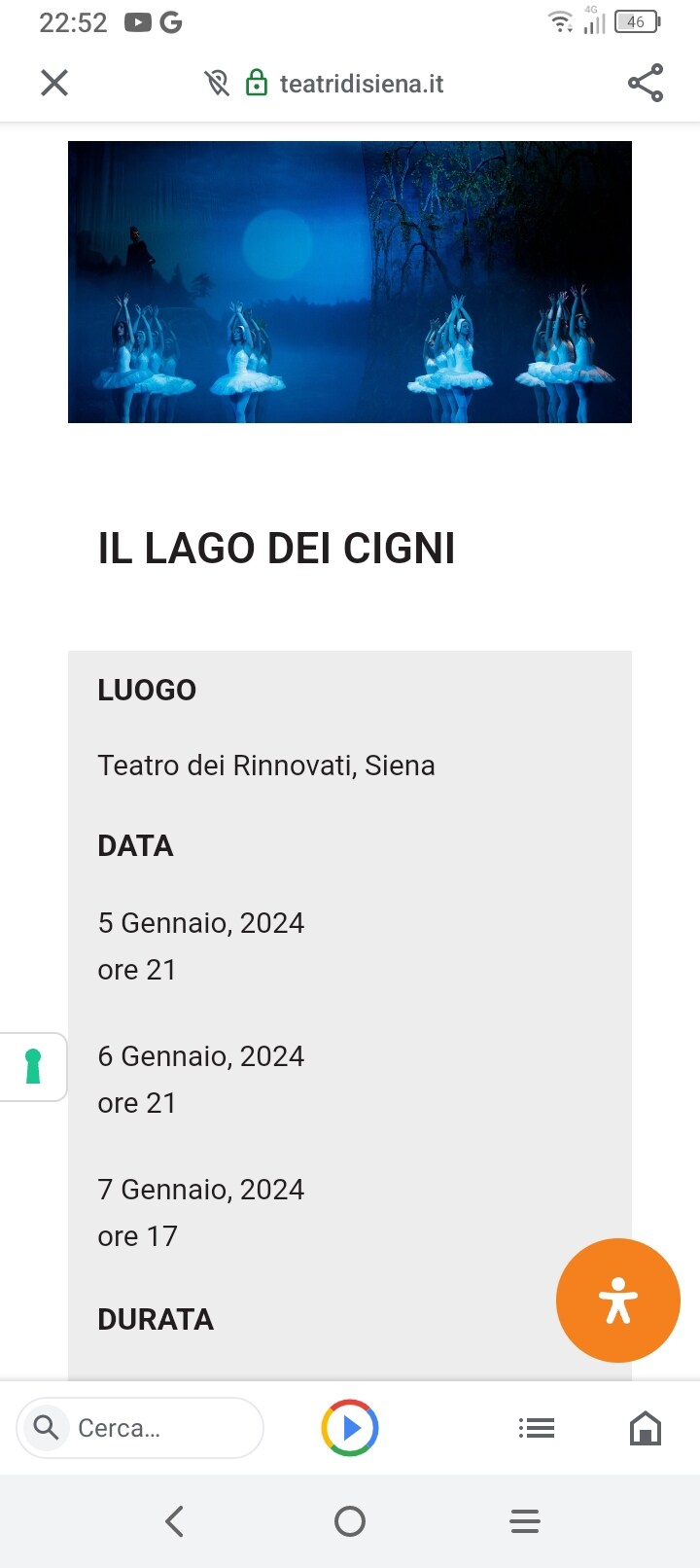
Task: Open recent apps from the navigation bar
Action: 525,1521
